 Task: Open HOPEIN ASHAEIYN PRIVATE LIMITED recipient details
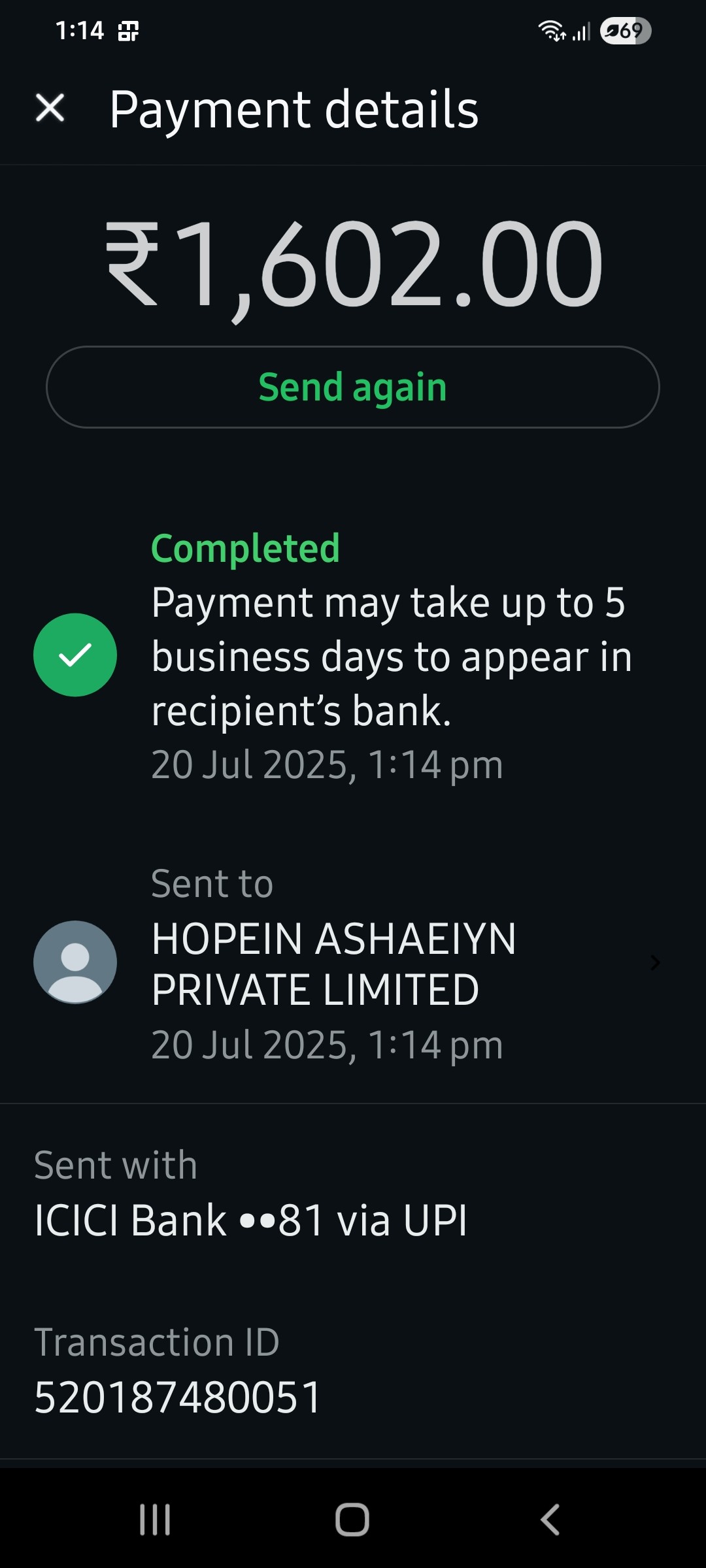(353, 963)
